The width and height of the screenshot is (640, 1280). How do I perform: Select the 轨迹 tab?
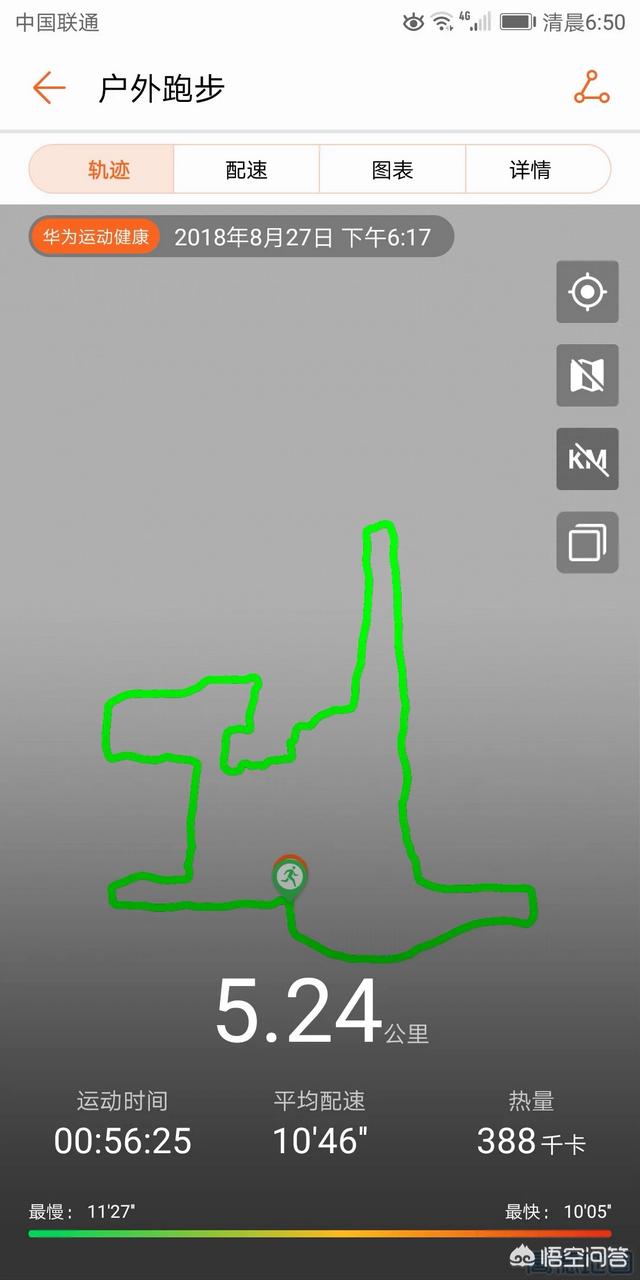[x=108, y=170]
